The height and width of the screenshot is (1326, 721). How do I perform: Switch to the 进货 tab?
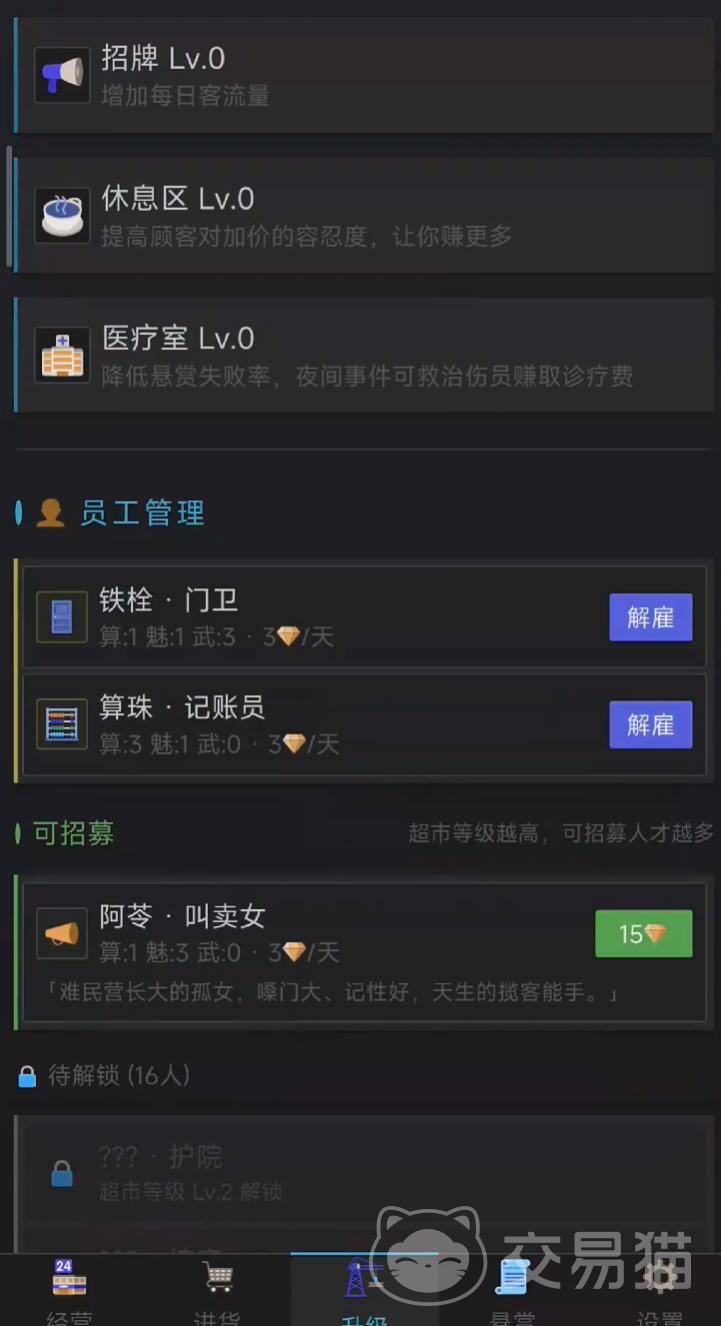point(217,1290)
